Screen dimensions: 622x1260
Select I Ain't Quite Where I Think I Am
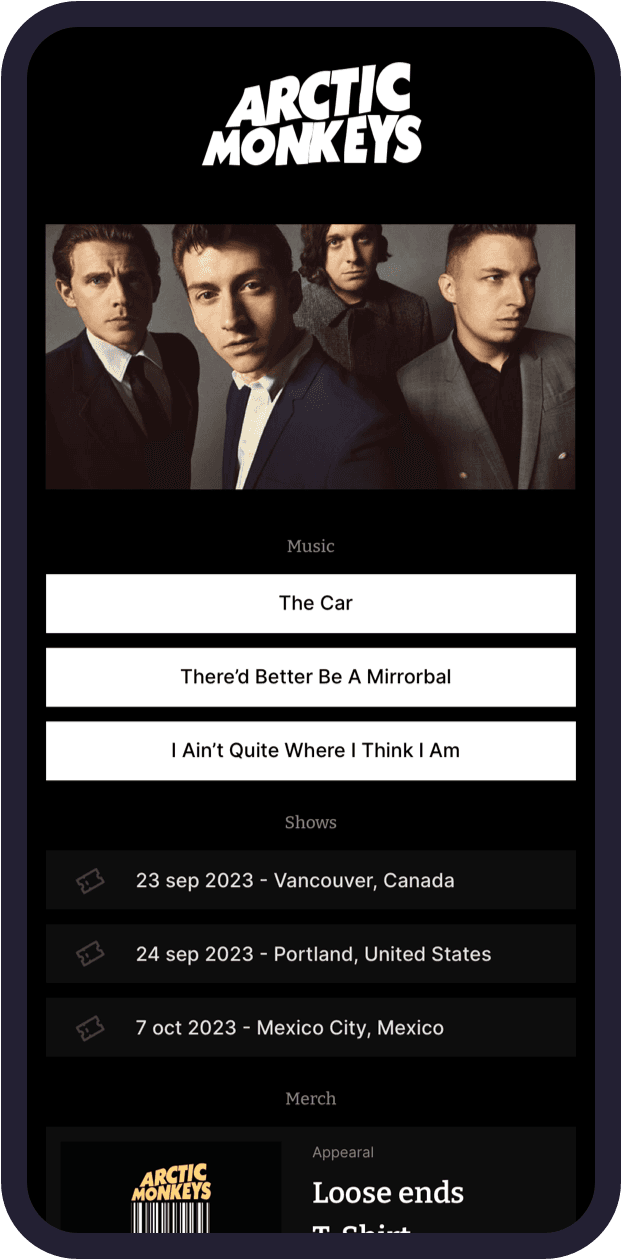tap(311, 750)
